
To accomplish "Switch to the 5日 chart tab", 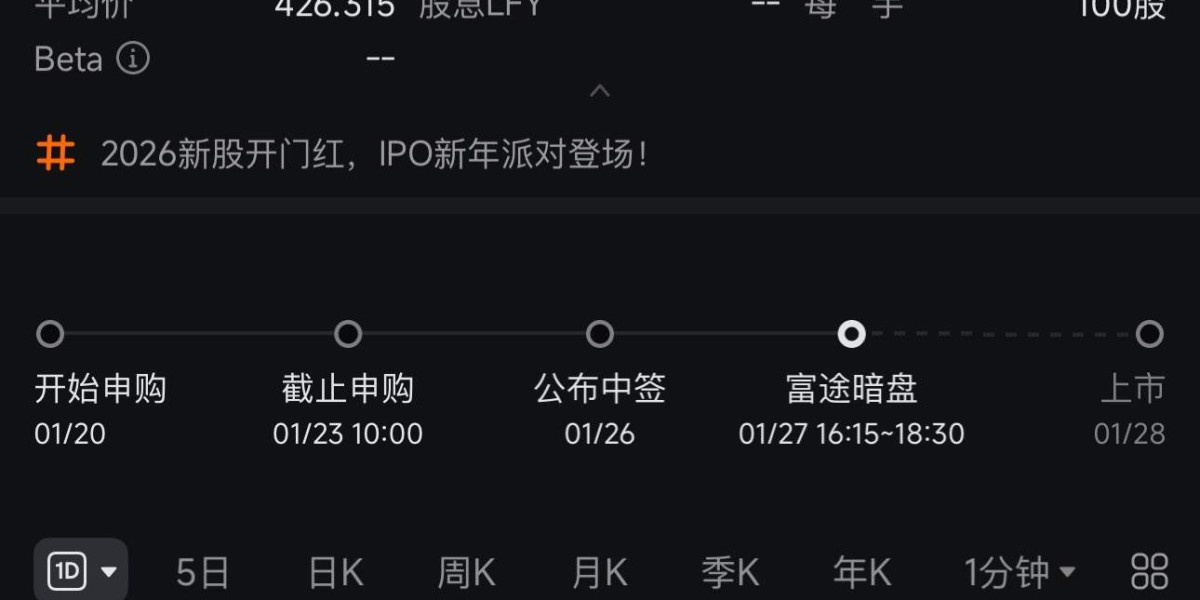I will tap(203, 573).
